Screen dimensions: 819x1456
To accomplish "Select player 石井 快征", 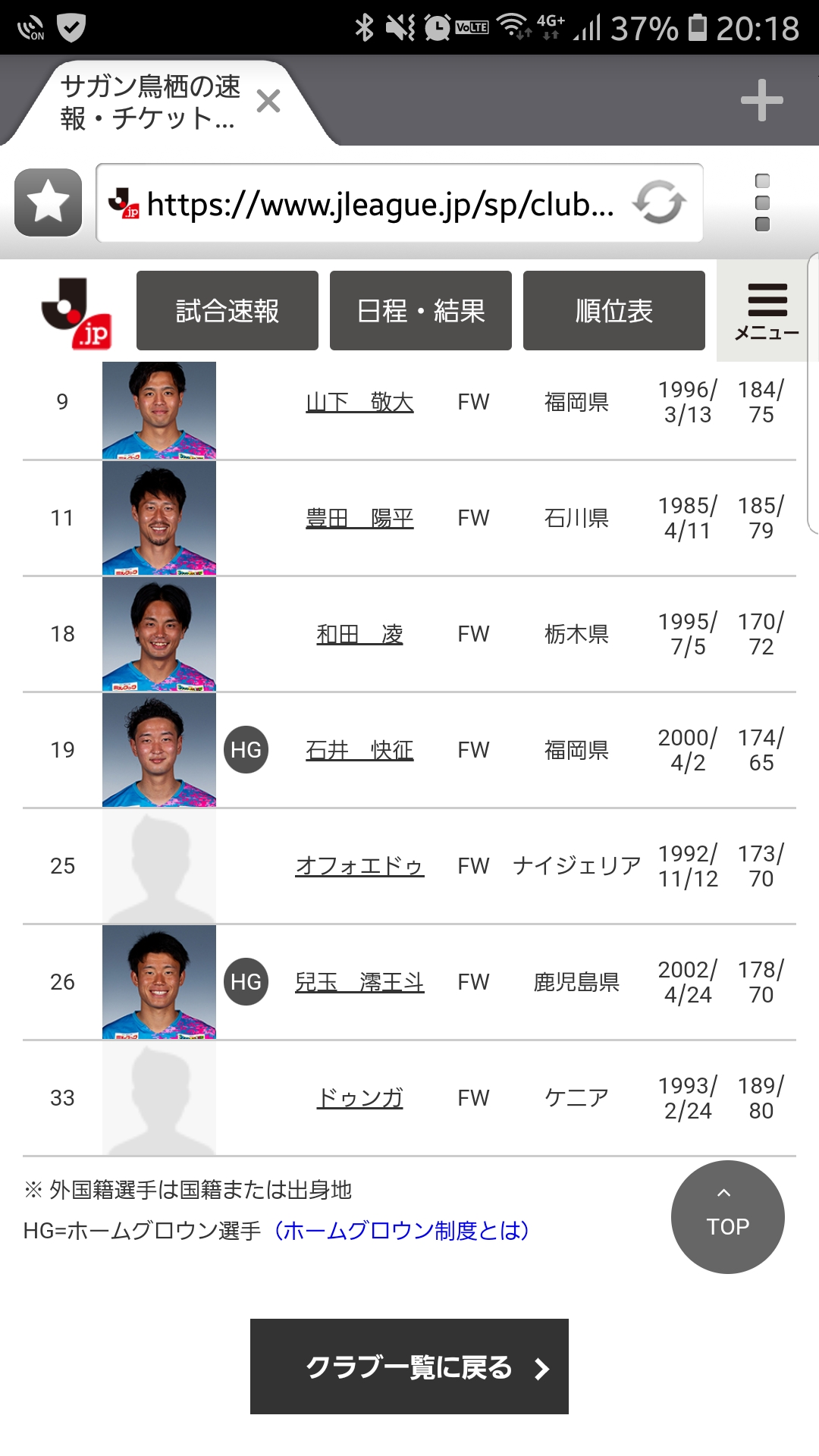I will pos(359,750).
